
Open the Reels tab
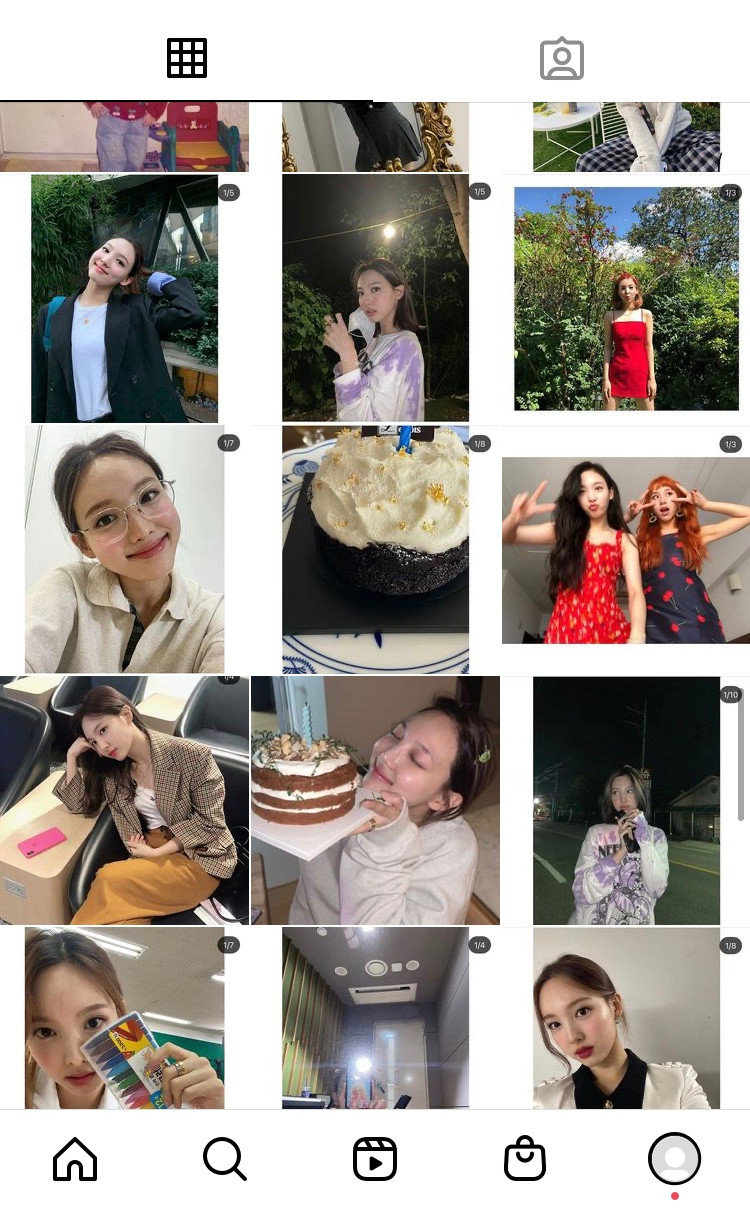[x=375, y=1159]
